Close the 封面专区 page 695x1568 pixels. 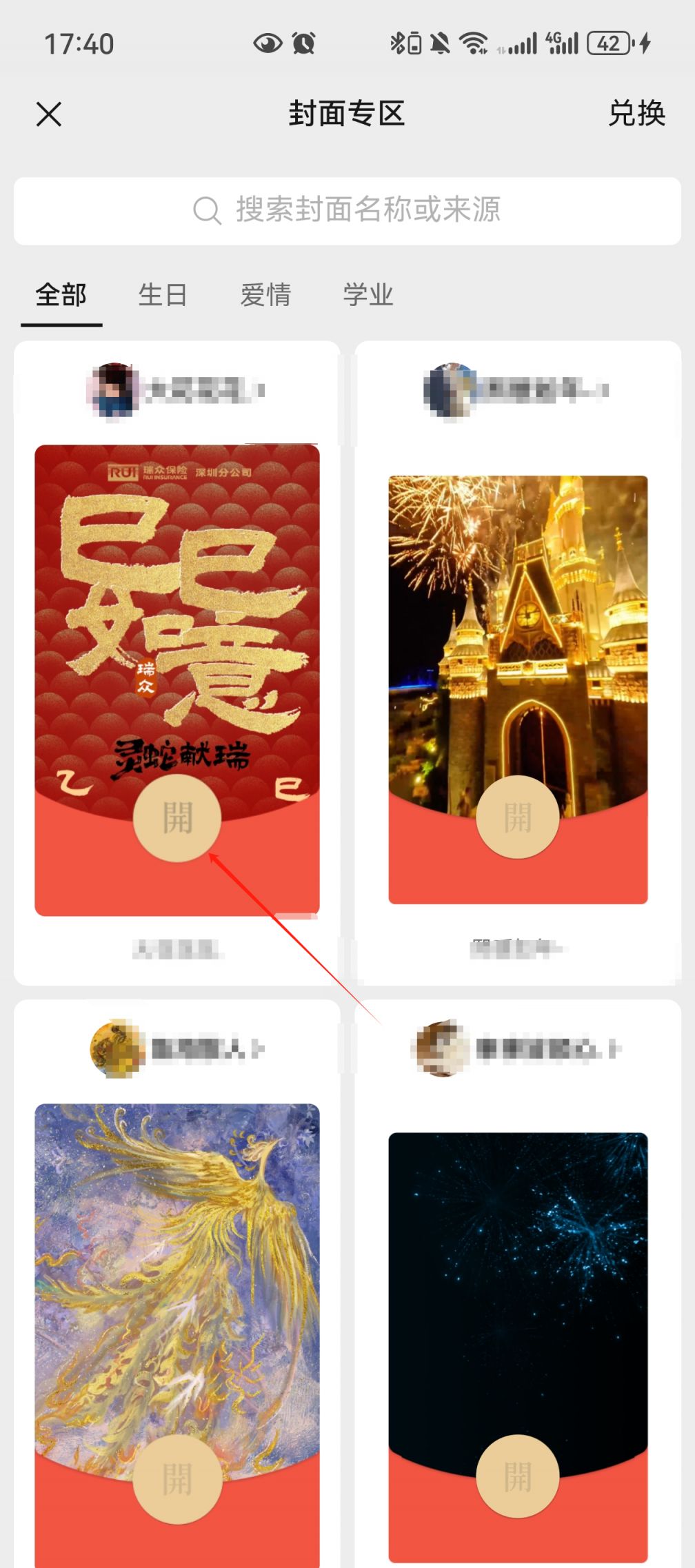click(x=49, y=114)
